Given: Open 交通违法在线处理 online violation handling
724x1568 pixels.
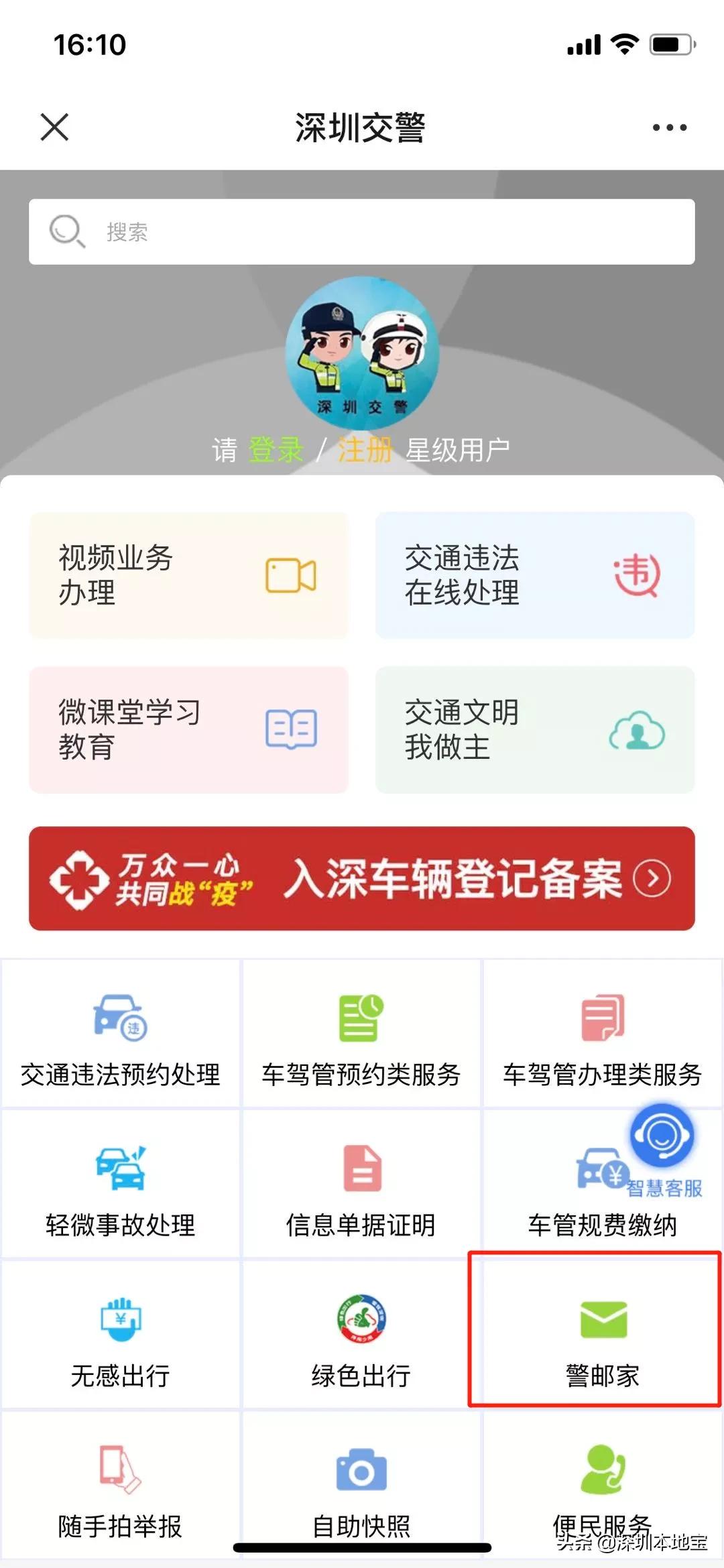Looking at the screenshot, I should [x=535, y=576].
